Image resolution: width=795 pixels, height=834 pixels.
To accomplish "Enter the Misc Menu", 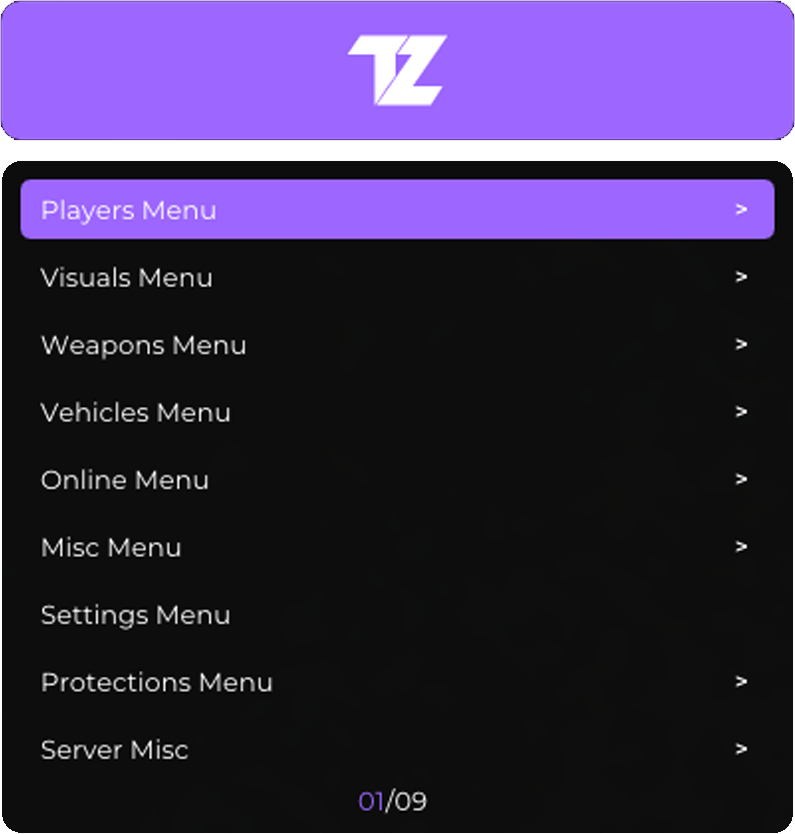I will (x=397, y=547).
